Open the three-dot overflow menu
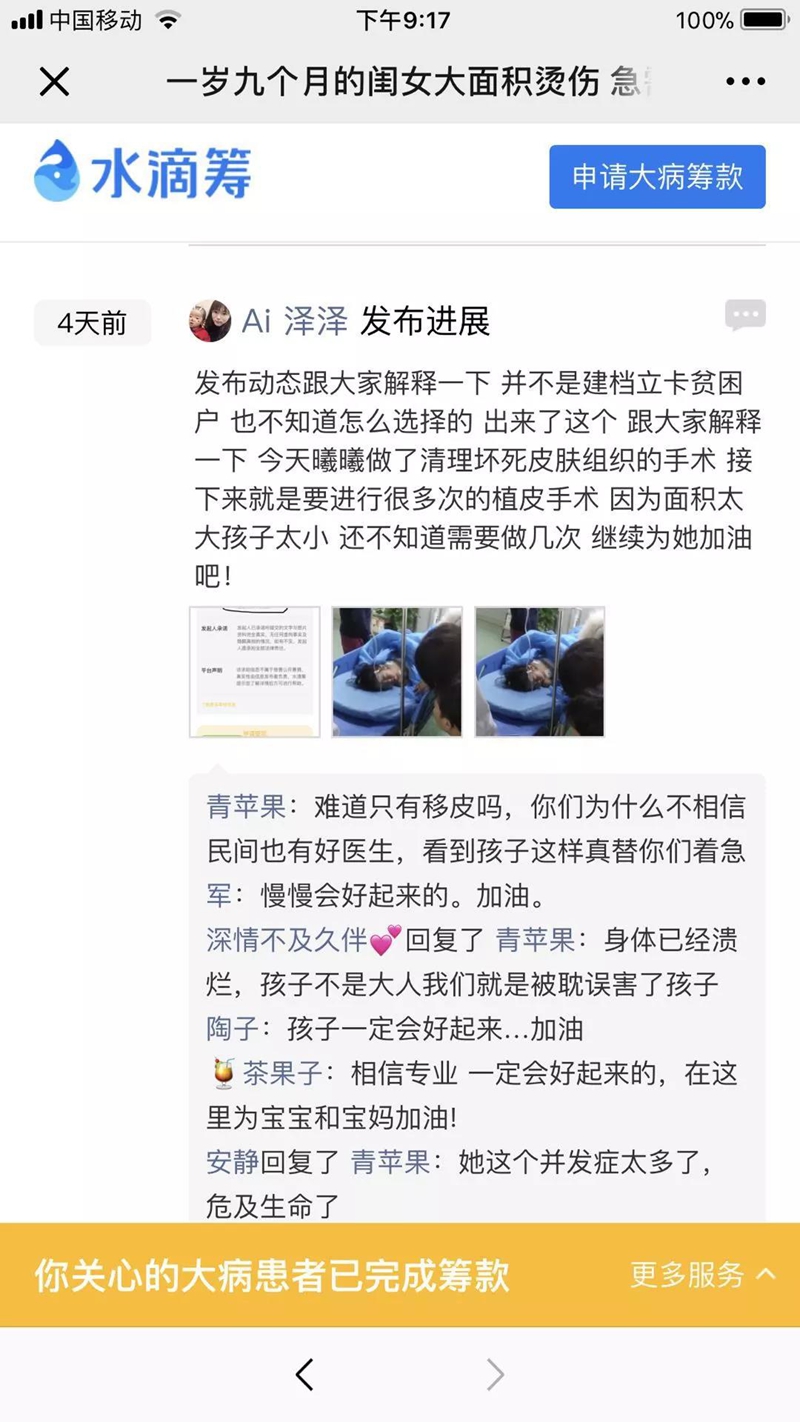 (x=745, y=81)
